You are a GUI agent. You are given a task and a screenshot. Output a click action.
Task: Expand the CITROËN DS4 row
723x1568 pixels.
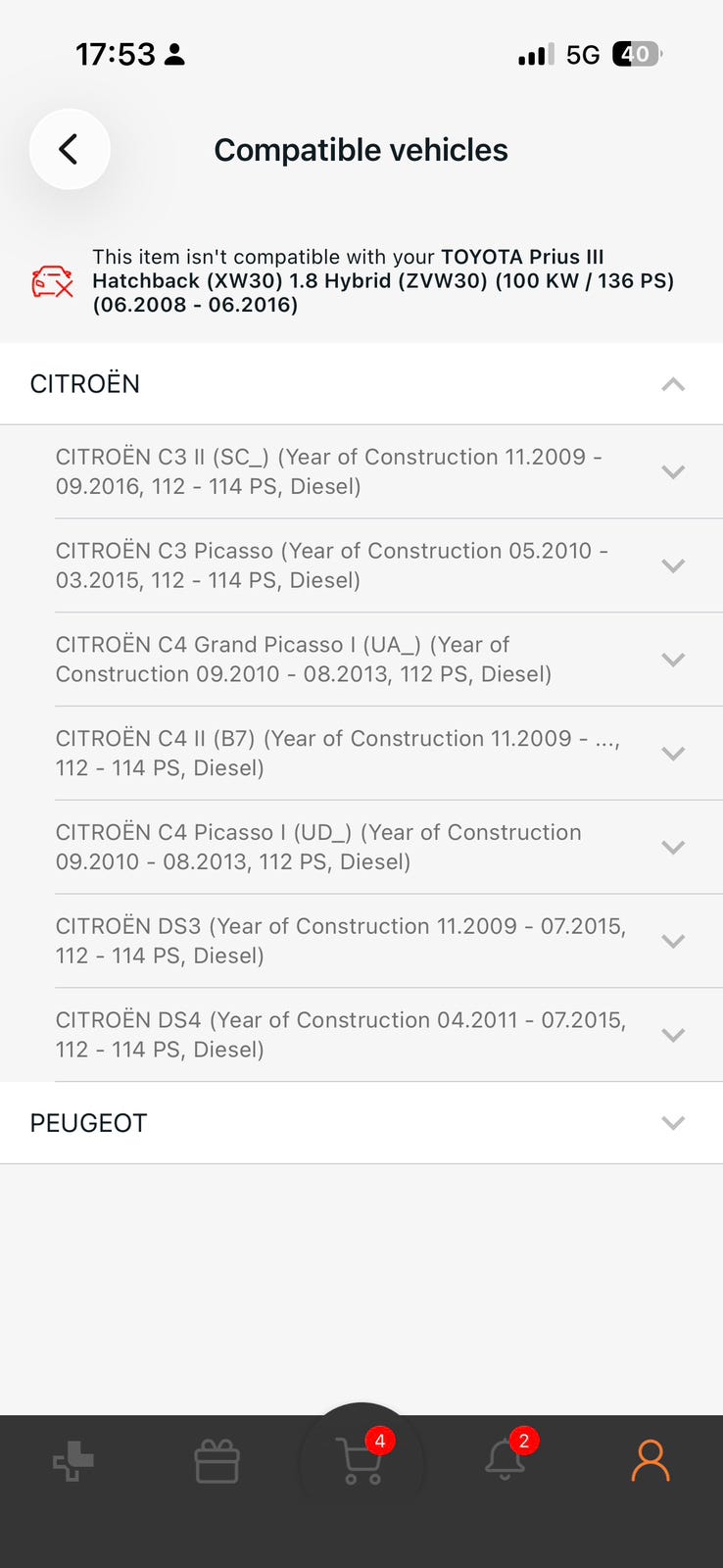(389, 1035)
